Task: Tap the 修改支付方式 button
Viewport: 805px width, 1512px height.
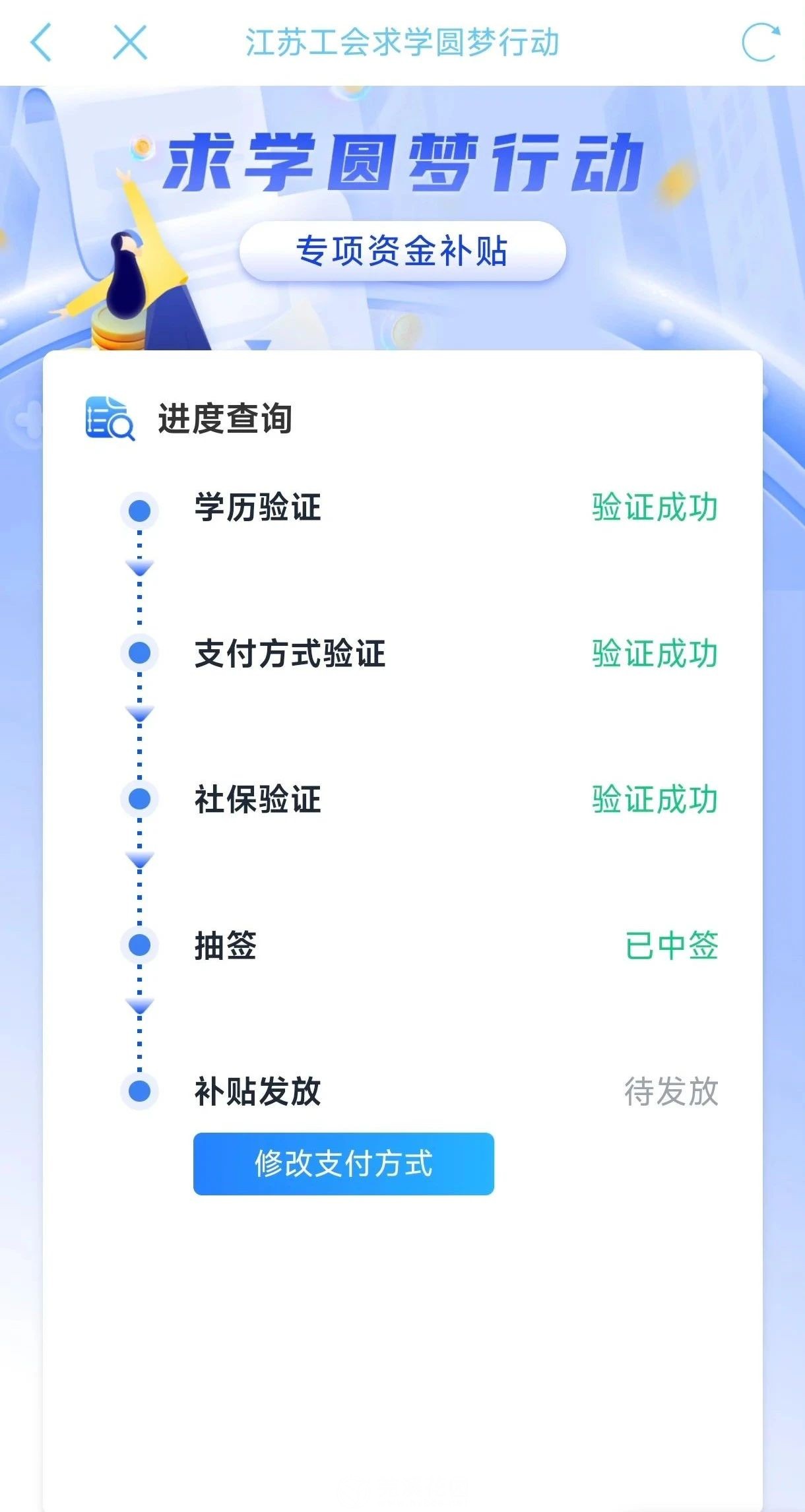Action: 343,1164
